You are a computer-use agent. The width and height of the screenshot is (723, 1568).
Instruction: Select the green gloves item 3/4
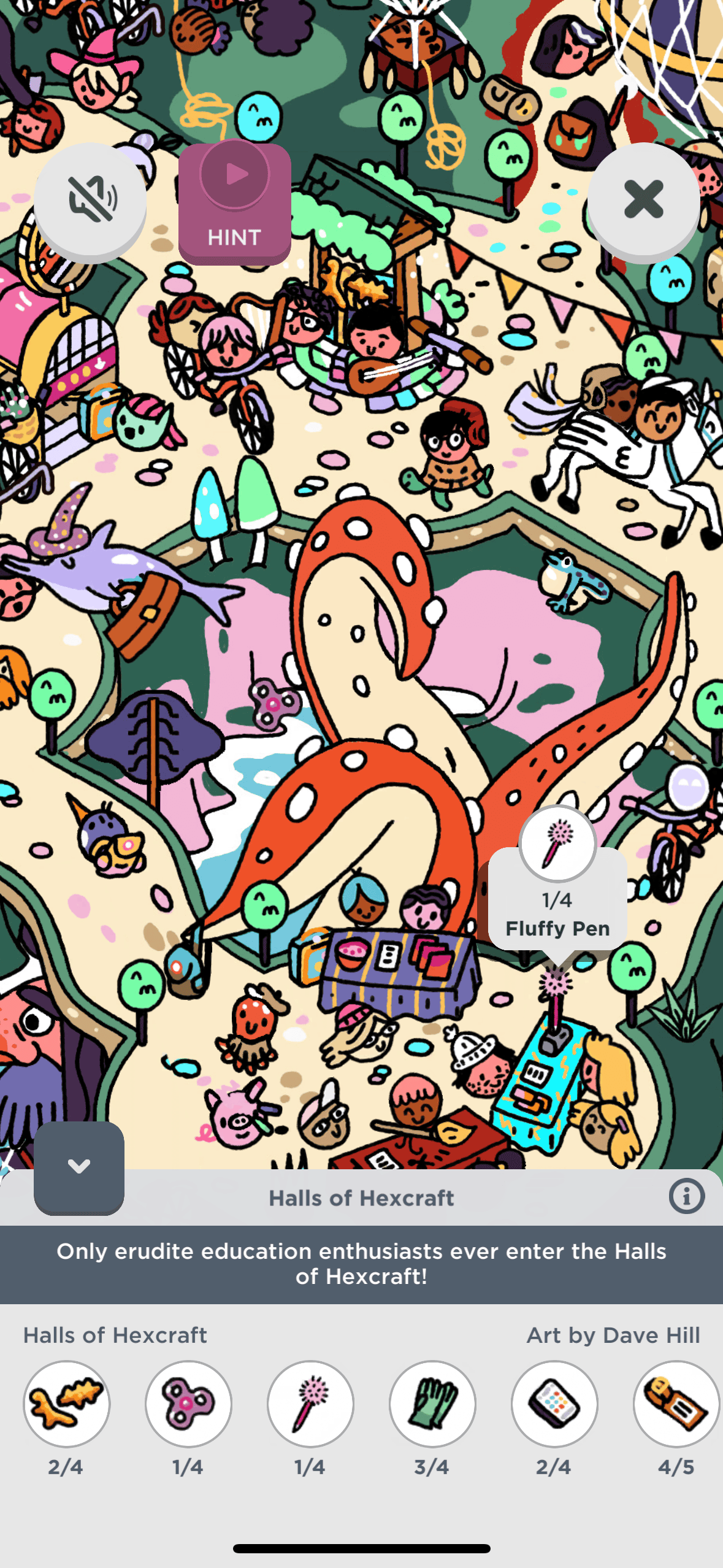[432, 1404]
